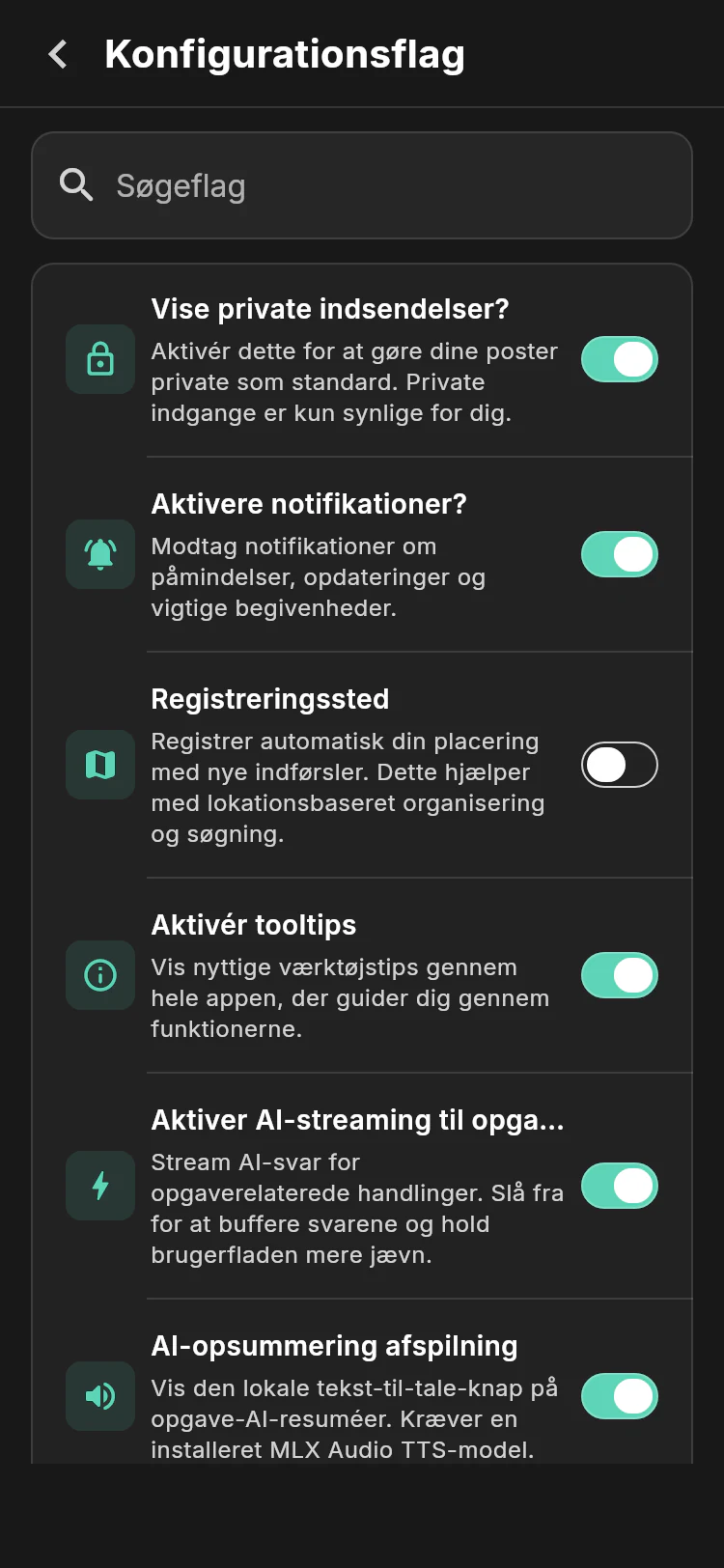The width and height of the screenshot is (724, 1568).
Task: Go back from Konfigurationsflag
Action: pyautogui.click(x=58, y=54)
